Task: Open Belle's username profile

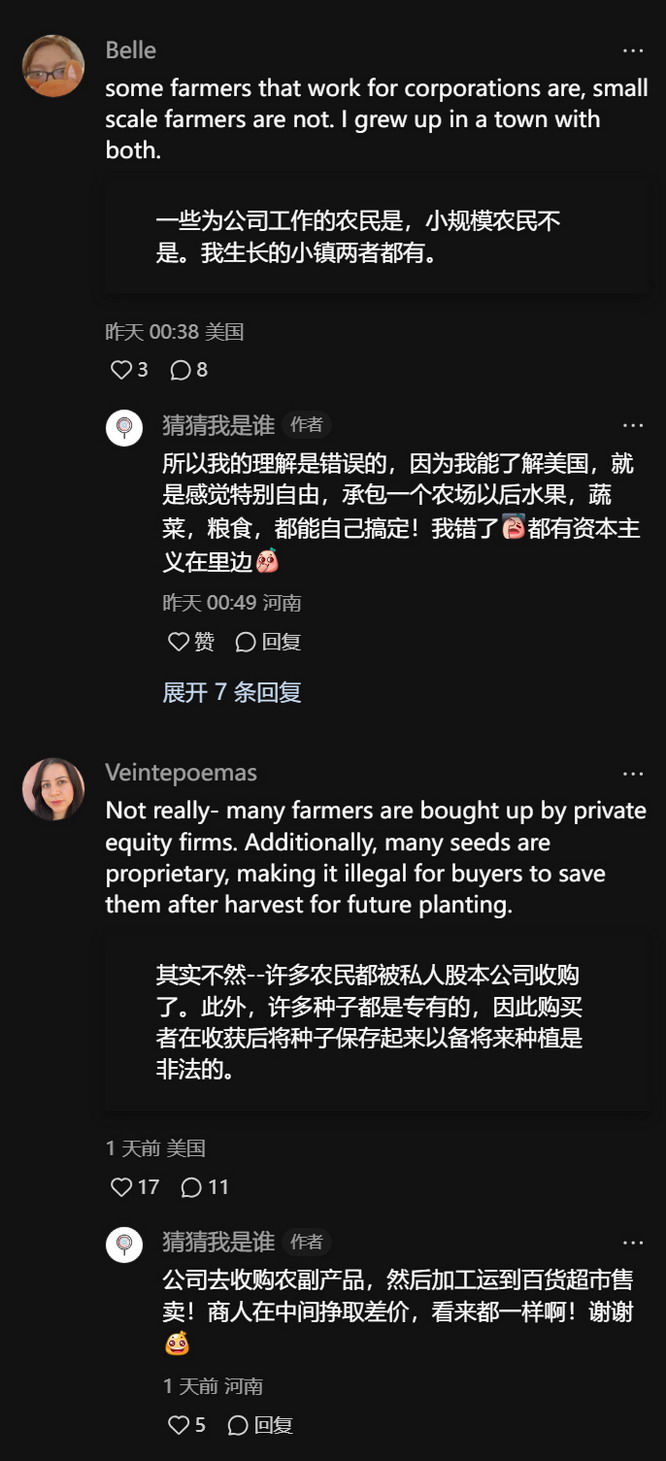Action: 130,50
